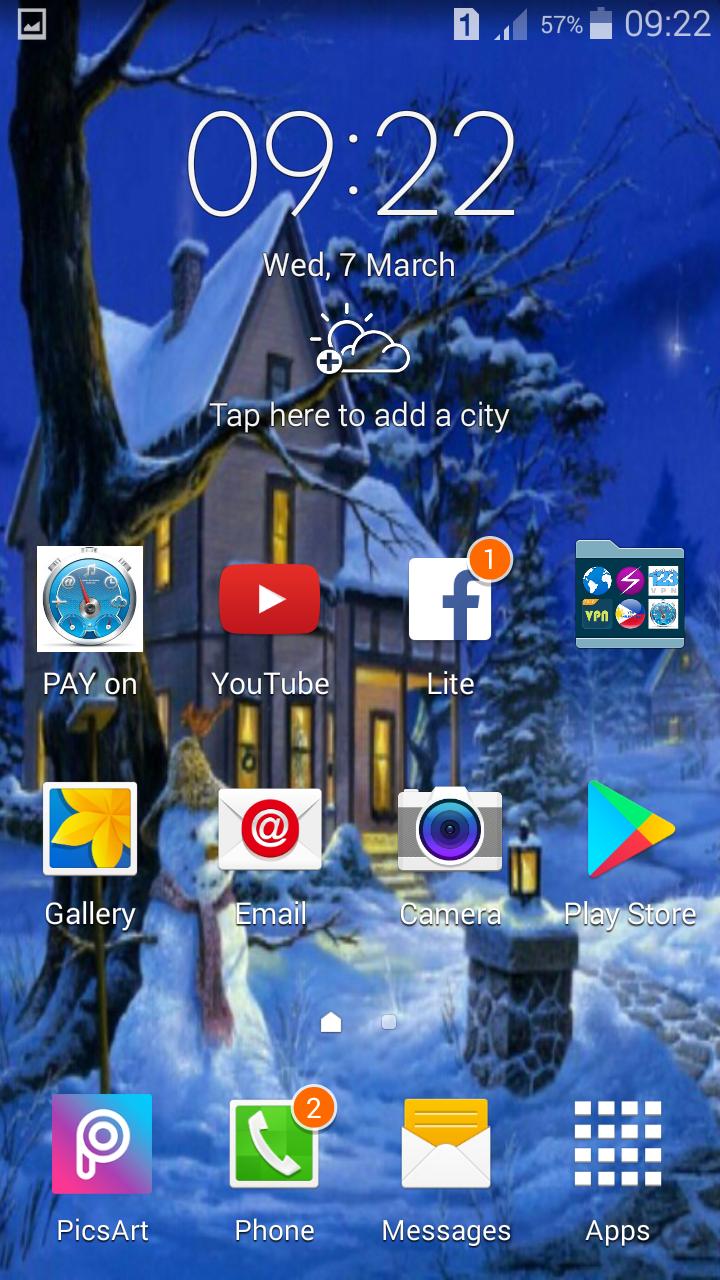
Task: Launch the Play Store
Action: [630, 829]
